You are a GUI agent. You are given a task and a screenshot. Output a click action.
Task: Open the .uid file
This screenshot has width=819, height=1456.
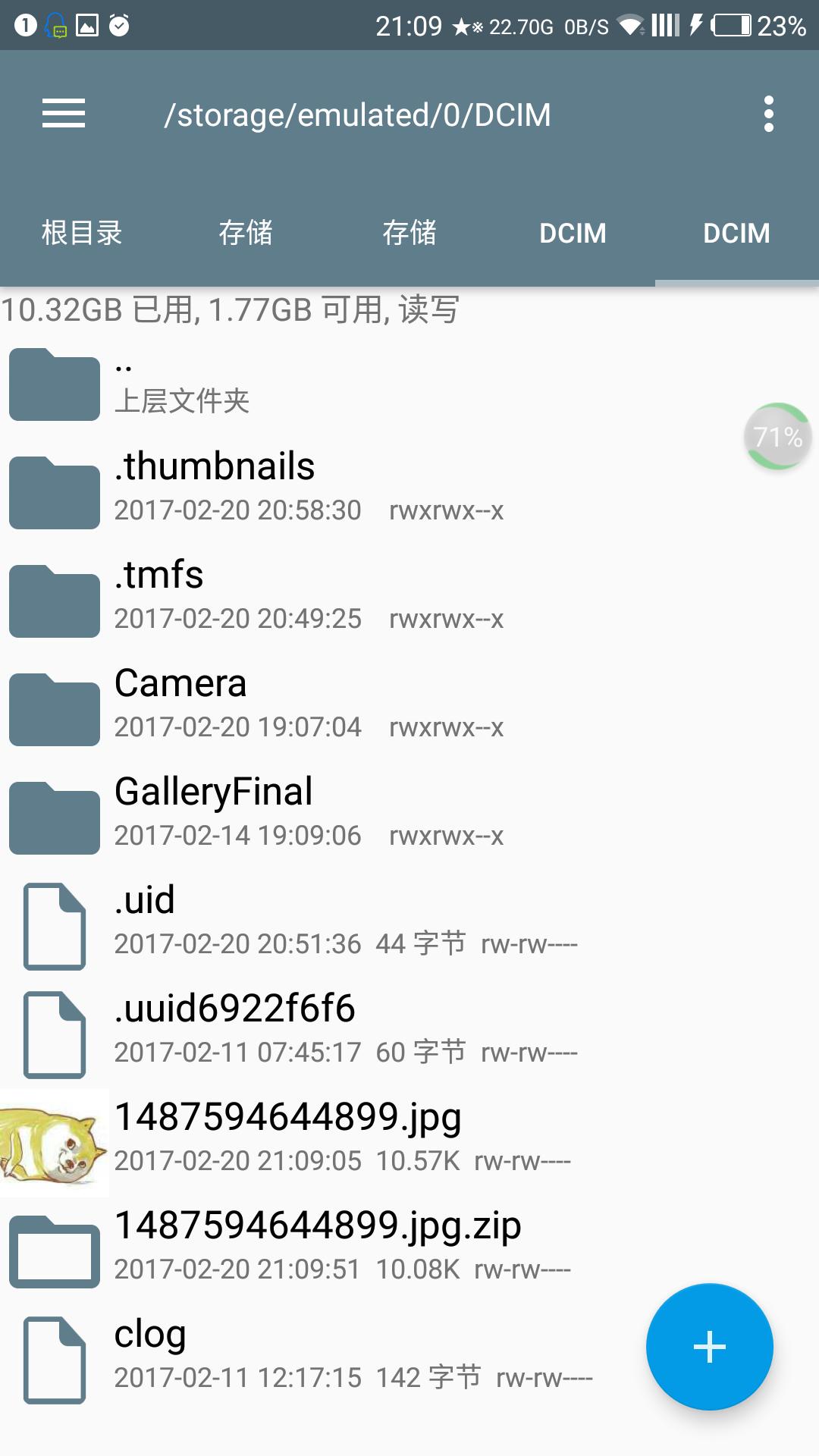[145, 920]
